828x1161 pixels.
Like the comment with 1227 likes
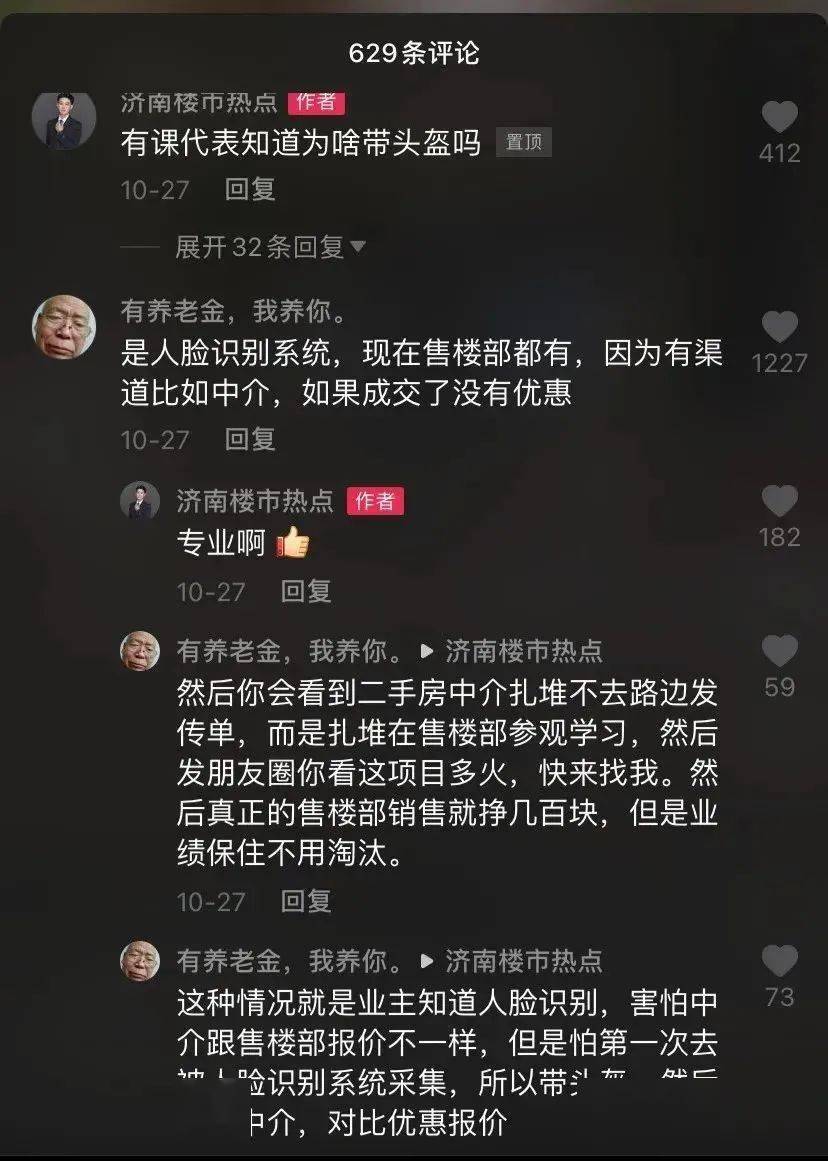(779, 328)
